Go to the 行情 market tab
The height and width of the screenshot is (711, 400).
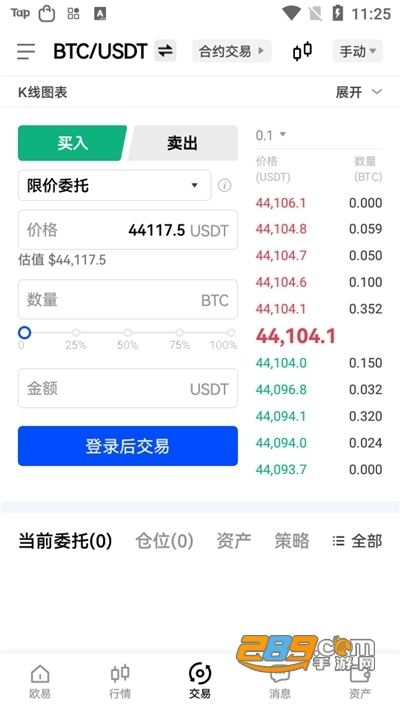(x=120, y=681)
